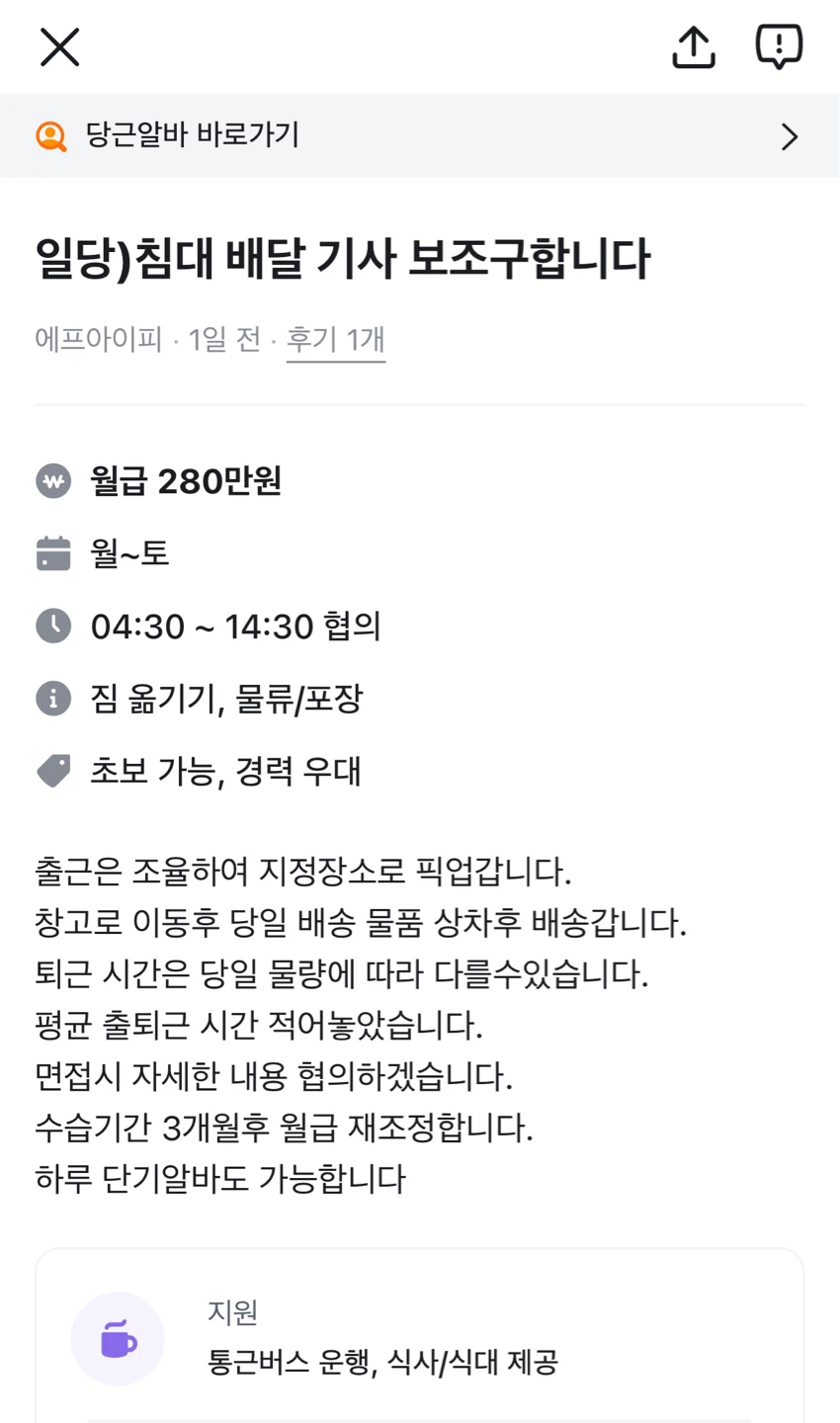Image resolution: width=840 pixels, height=1423 pixels.
Task: Report this posting via the alert icon
Action: (779, 46)
